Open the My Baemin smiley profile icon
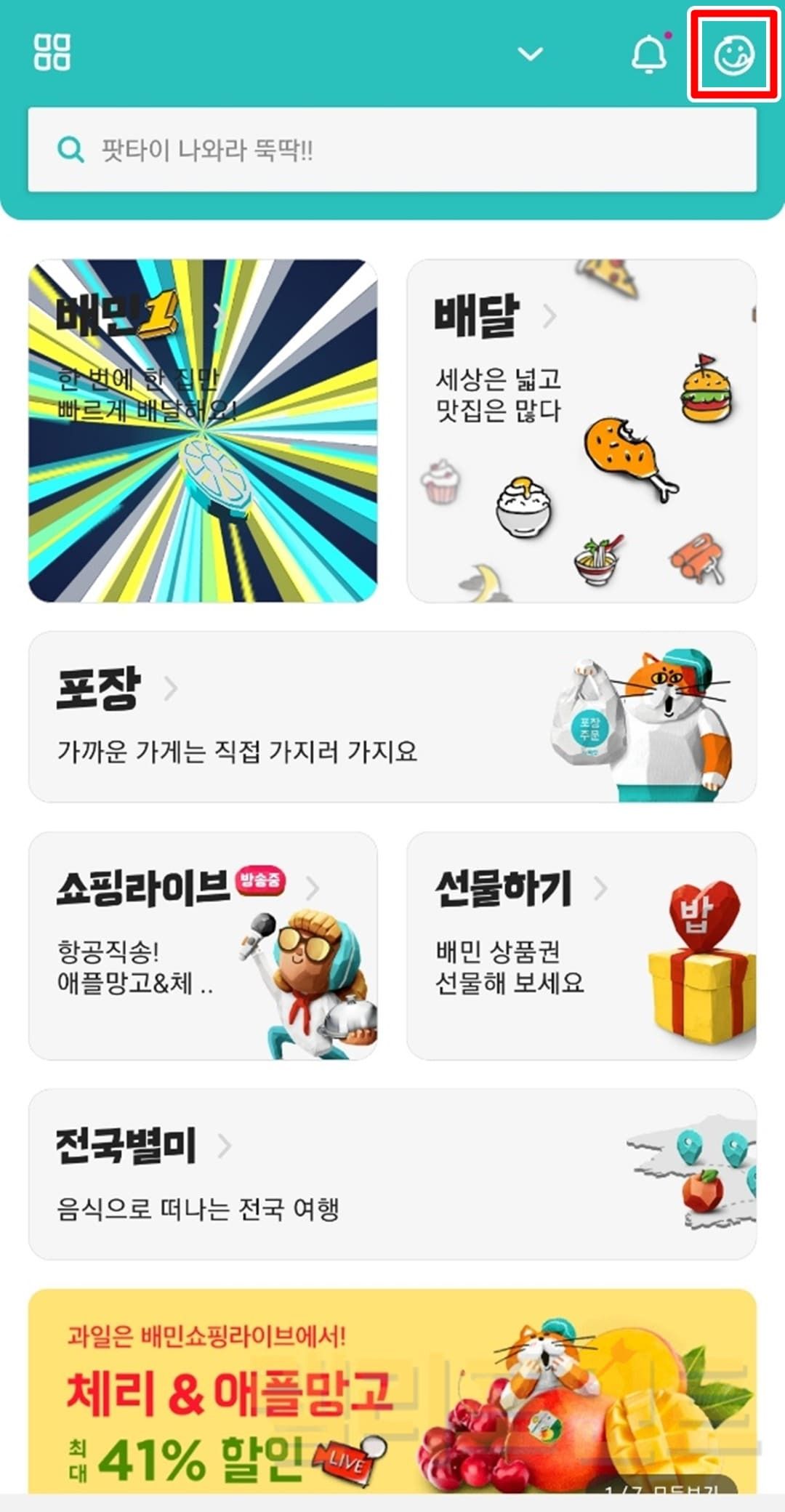 coord(734,55)
